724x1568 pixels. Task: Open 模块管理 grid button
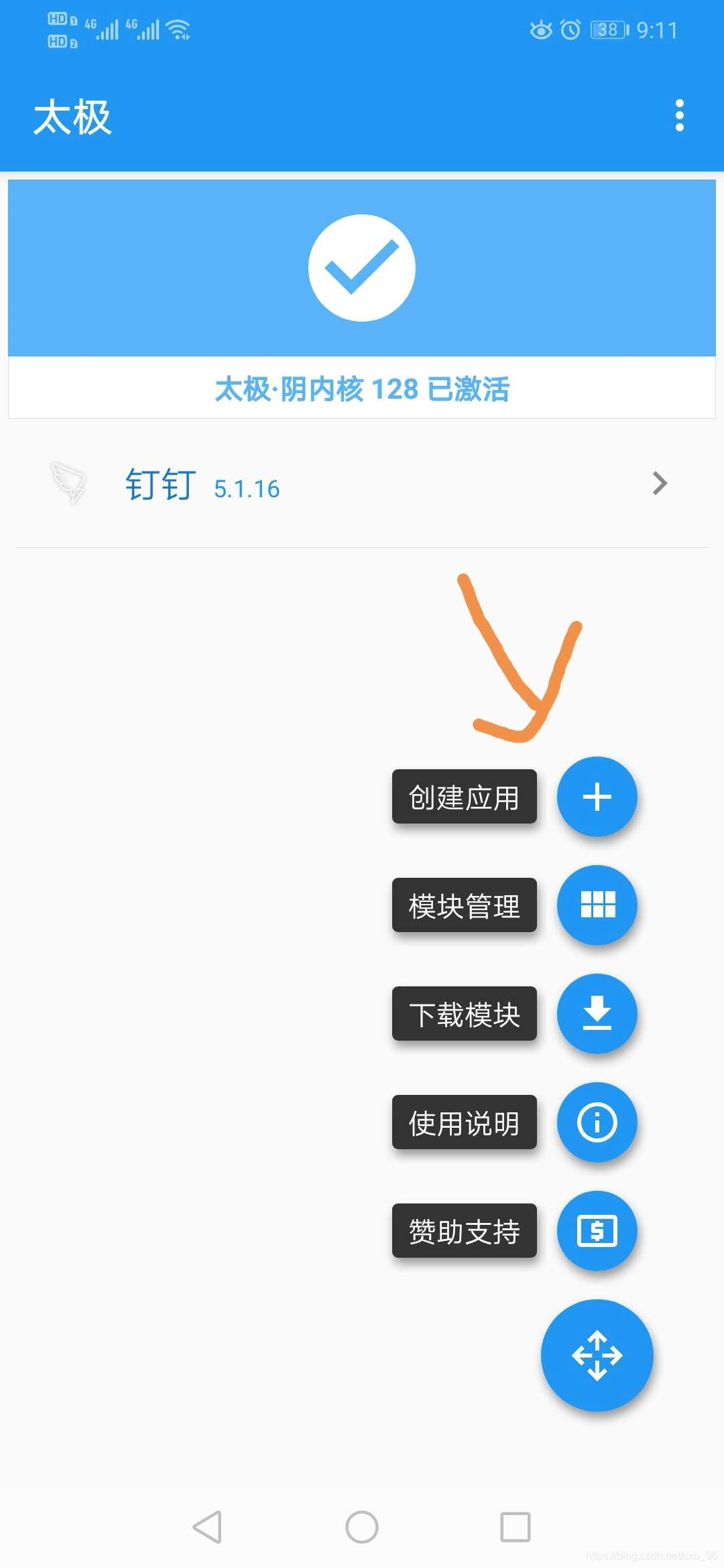[597, 905]
